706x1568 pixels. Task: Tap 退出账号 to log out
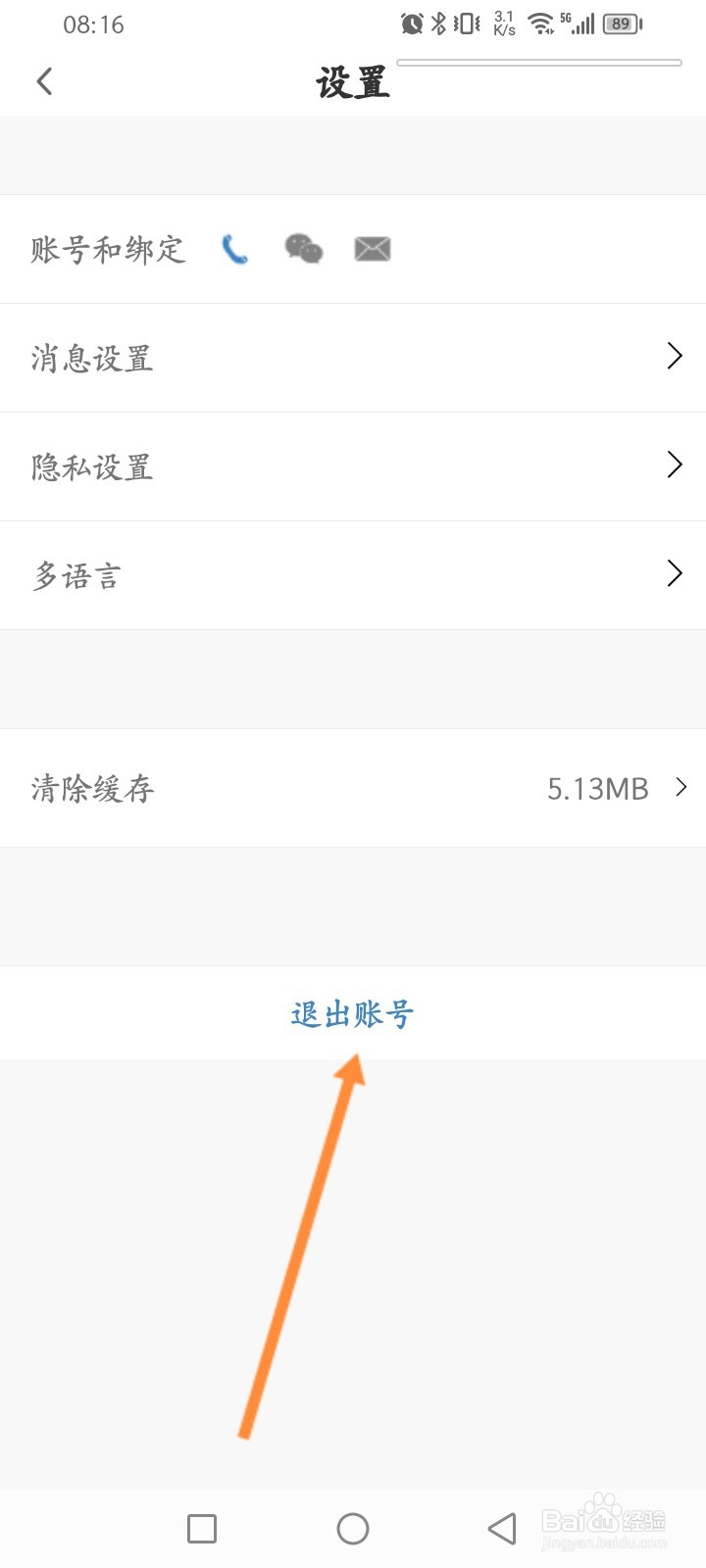[353, 1014]
